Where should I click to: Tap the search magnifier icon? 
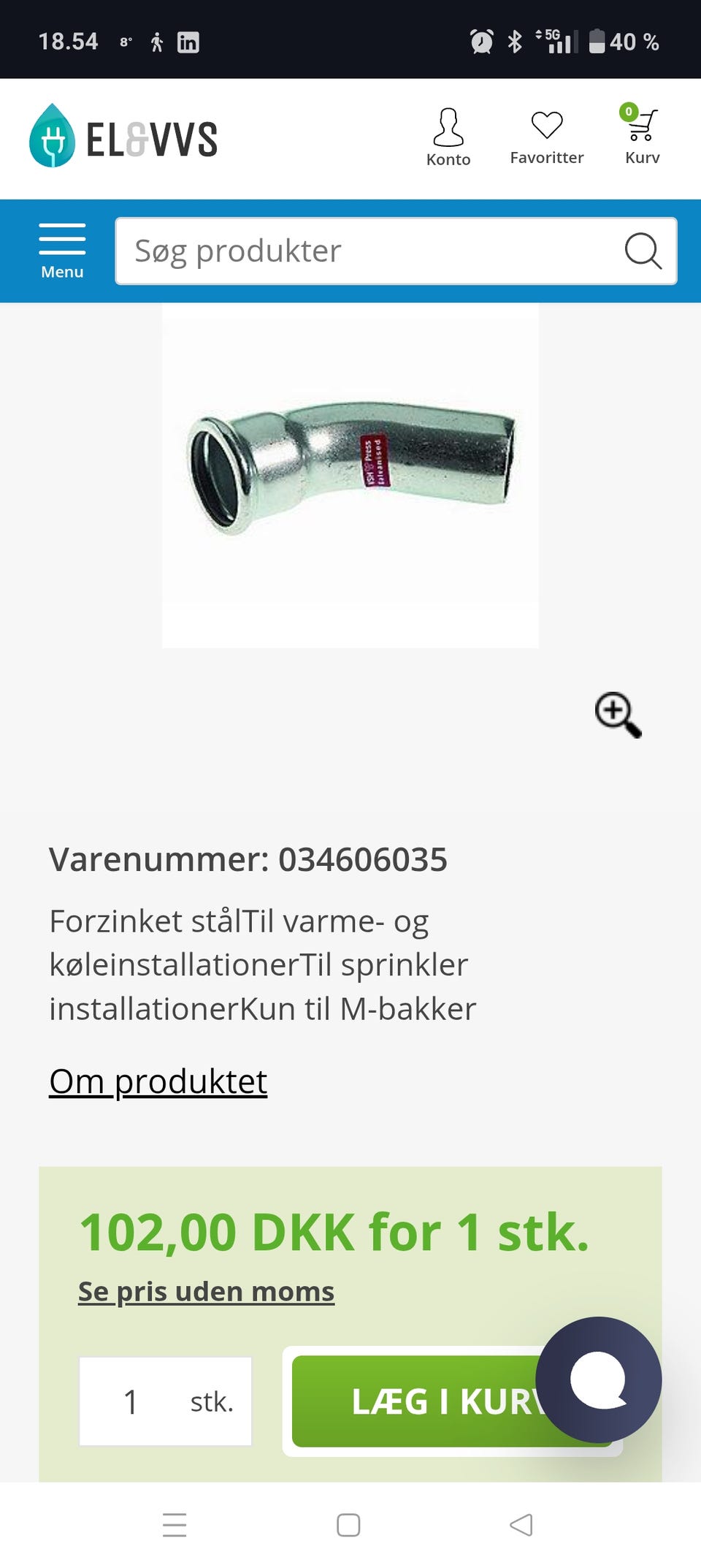pyautogui.click(x=642, y=251)
